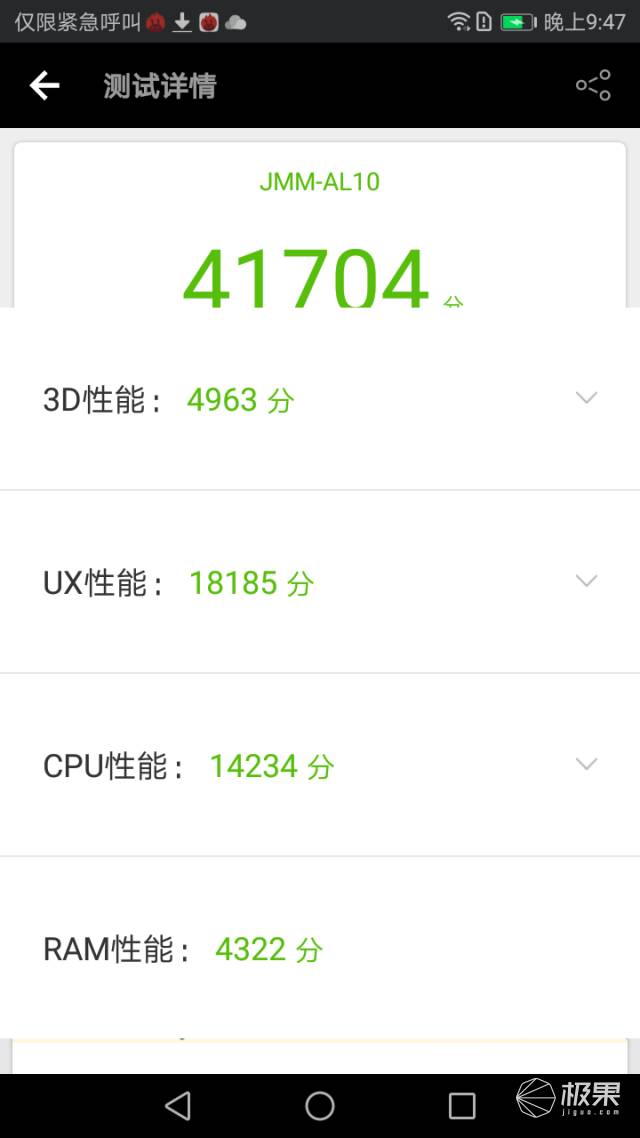Expand the UX性能 score breakdown

click(x=587, y=581)
